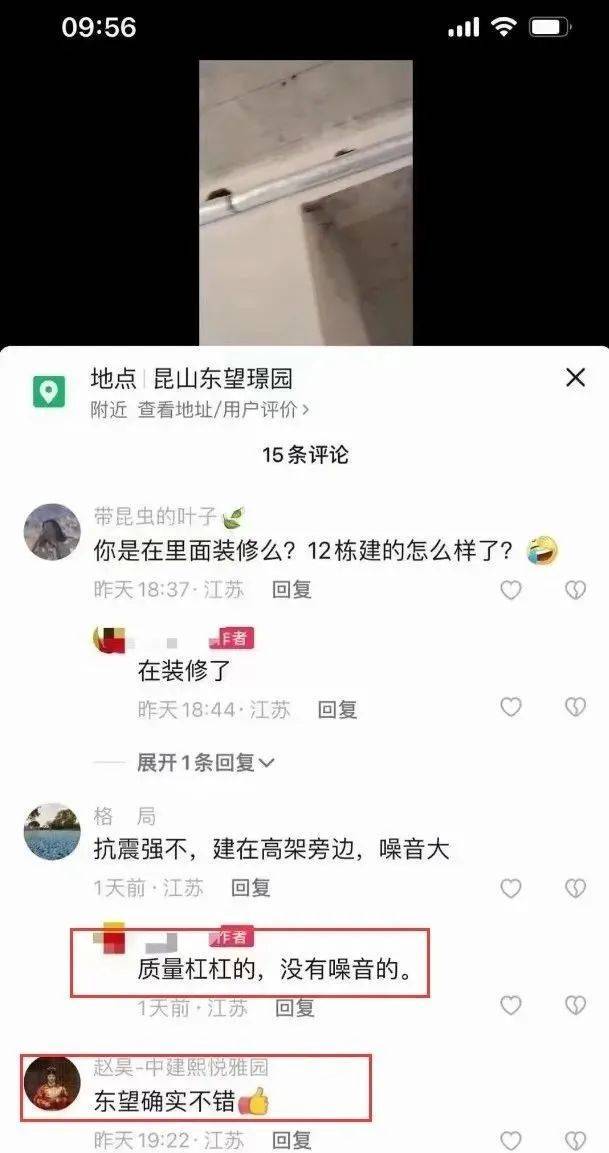Close the comments panel
This screenshot has height=1153, width=609.
click(575, 378)
